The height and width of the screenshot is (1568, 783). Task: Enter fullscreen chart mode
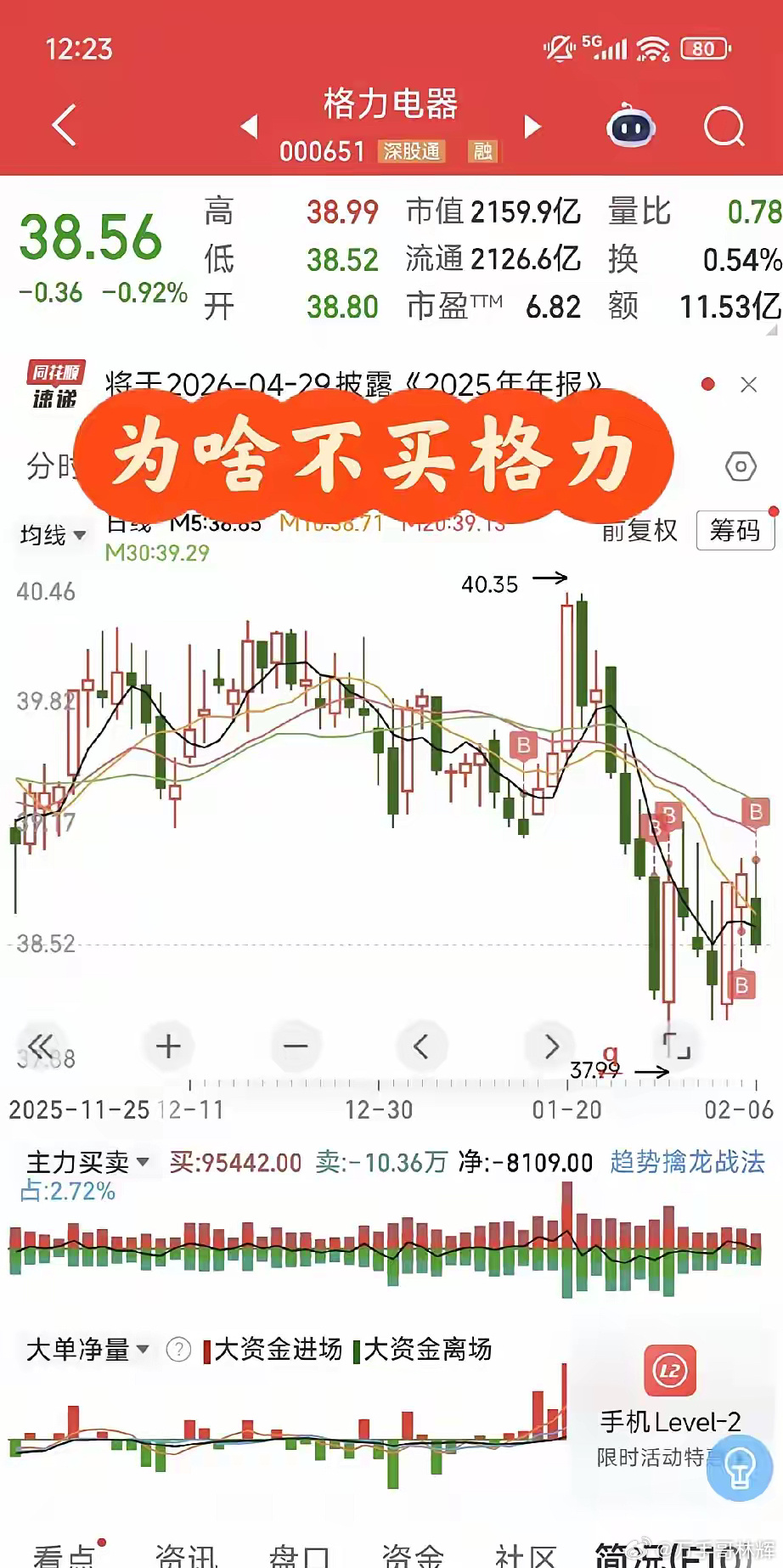(x=675, y=1046)
